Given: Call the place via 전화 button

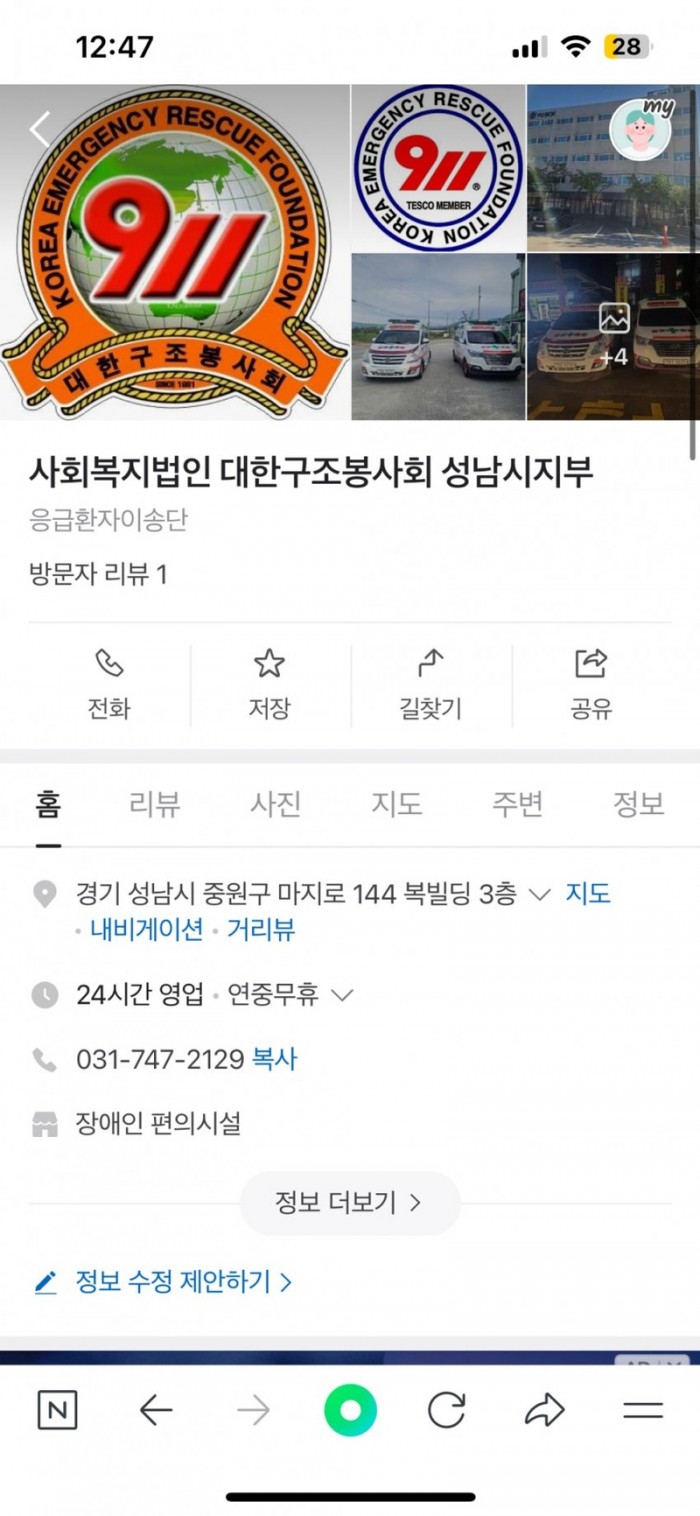Looking at the screenshot, I should 109,685.
